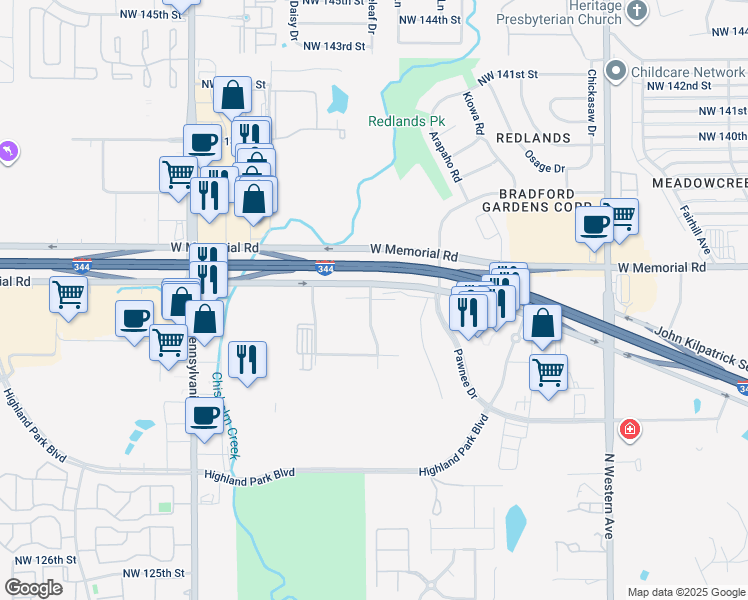Select the grocery cart marker below Kilpatrick turnpike

coord(548,373)
